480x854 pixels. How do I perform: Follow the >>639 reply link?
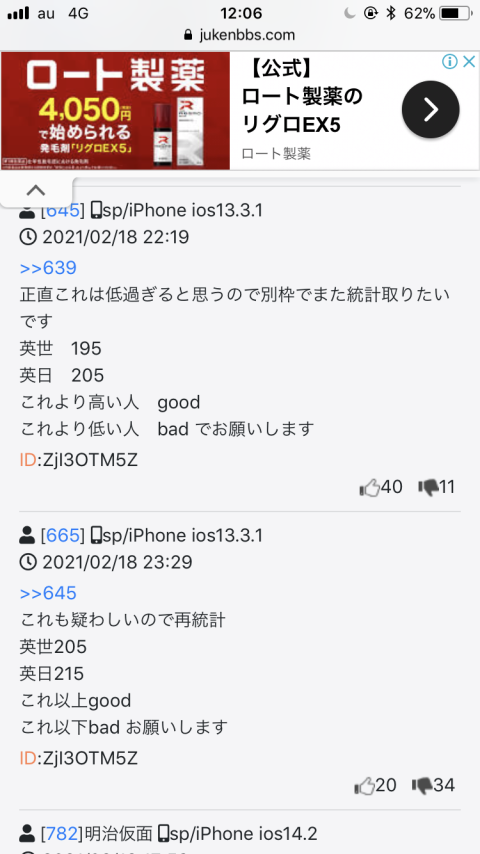pyautogui.click(x=48, y=268)
